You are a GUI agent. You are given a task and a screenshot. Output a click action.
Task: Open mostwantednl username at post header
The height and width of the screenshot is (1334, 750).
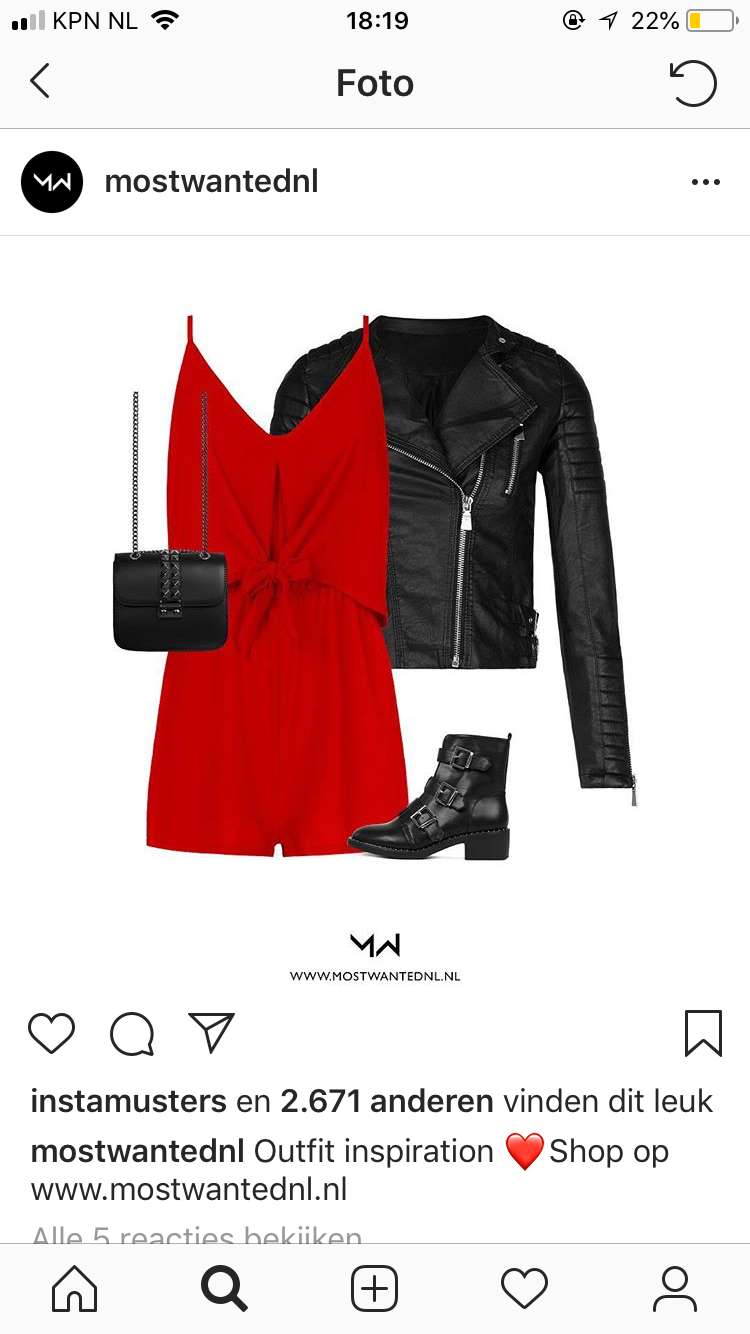(x=211, y=182)
